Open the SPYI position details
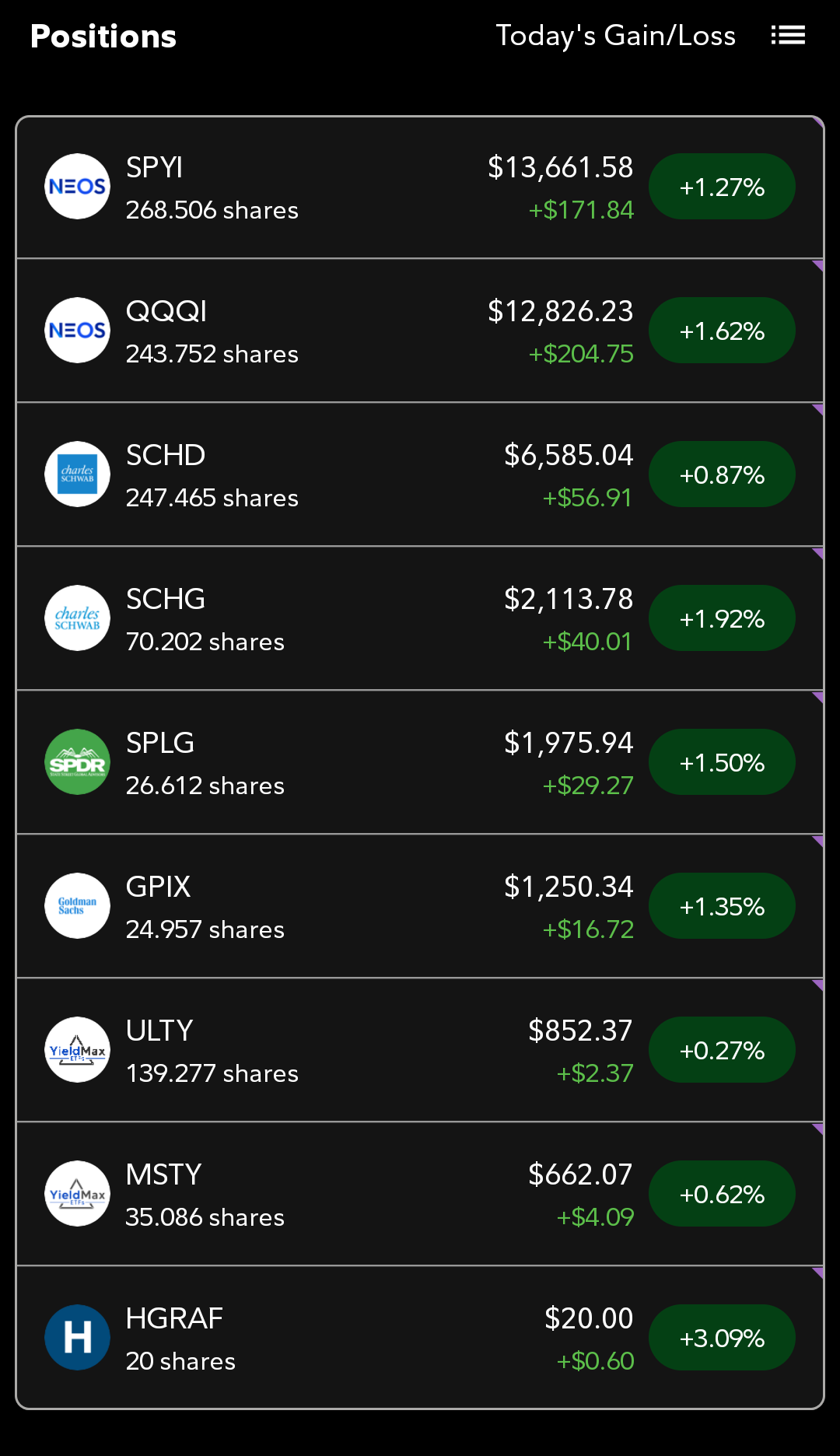This screenshot has height=1456, width=840. point(420,187)
